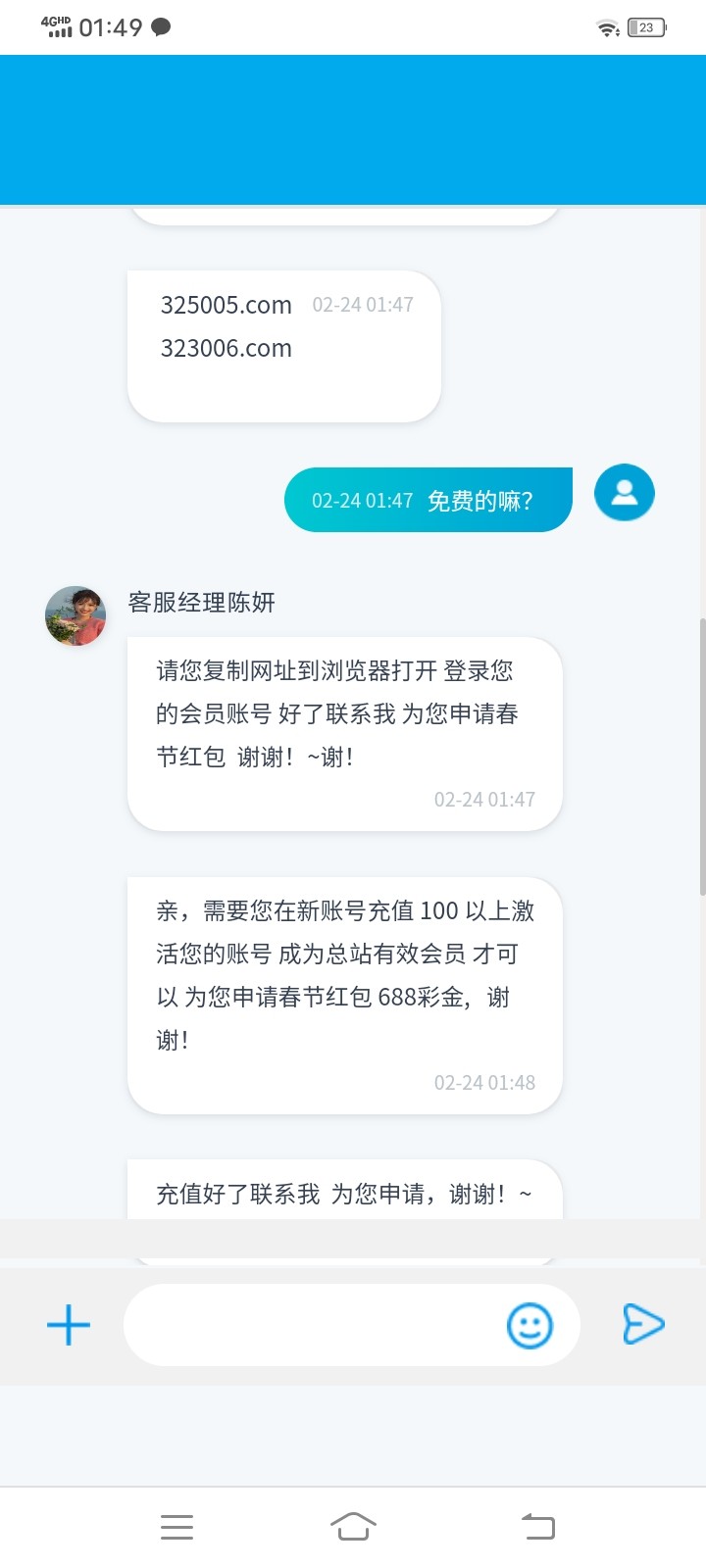706x1568 pixels.
Task: Send the message using the paper plane icon
Action: click(644, 1324)
